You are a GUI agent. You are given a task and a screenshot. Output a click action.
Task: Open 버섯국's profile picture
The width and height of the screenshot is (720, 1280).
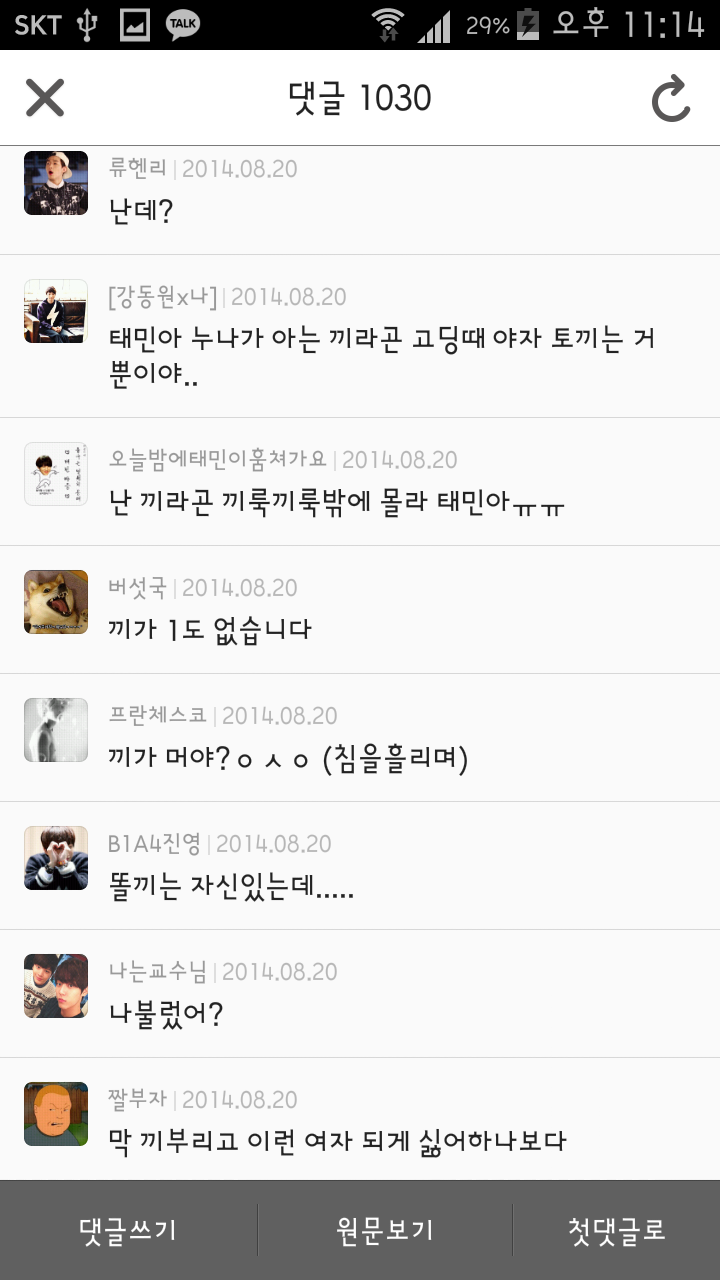[56, 601]
